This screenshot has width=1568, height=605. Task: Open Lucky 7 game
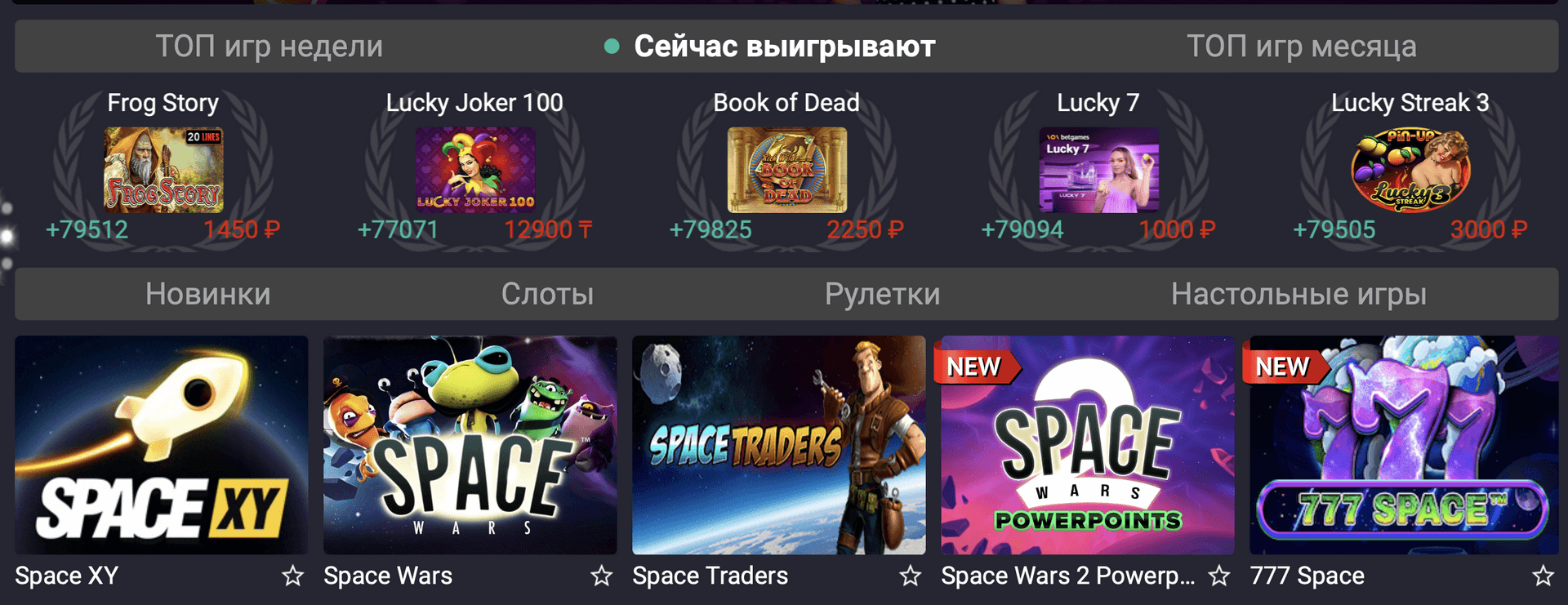coord(1098,170)
